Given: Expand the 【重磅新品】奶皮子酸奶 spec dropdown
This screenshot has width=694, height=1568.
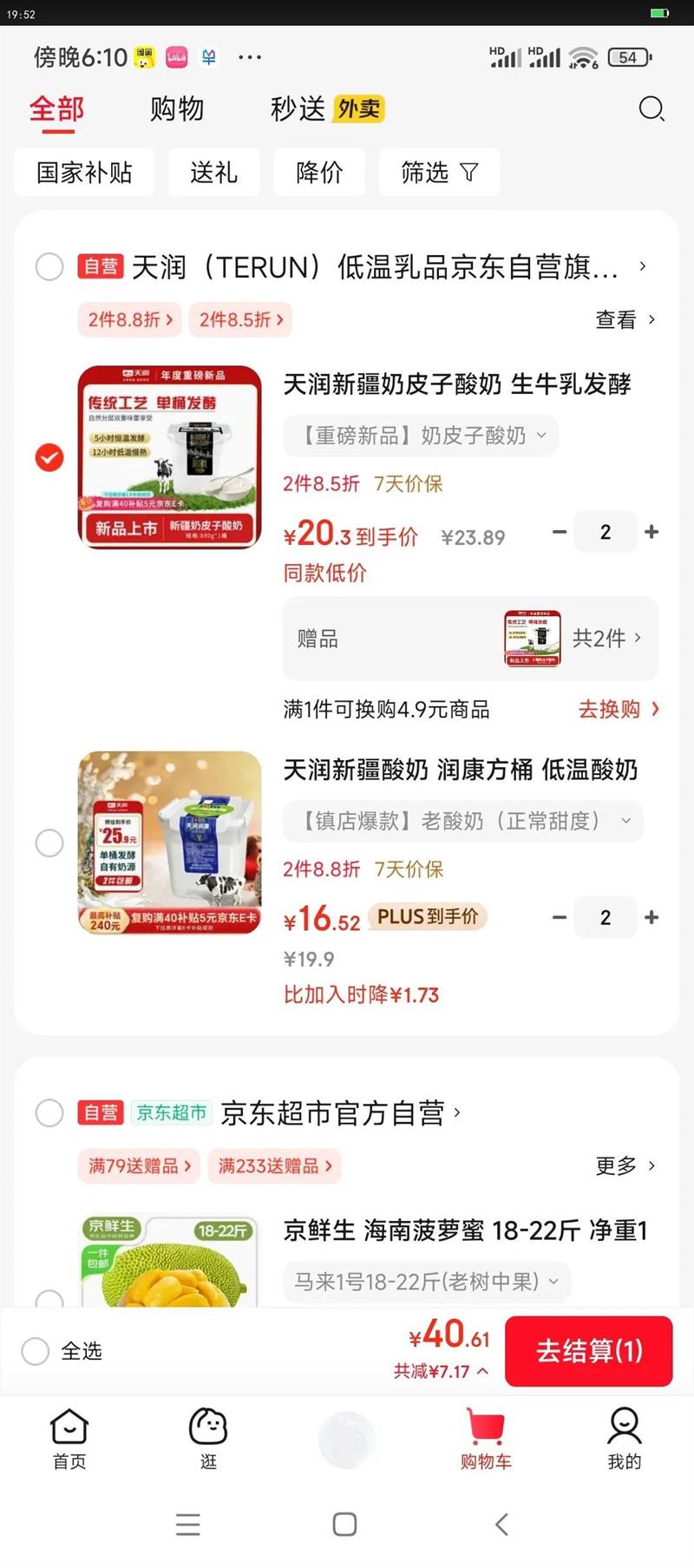Looking at the screenshot, I should coord(421,436).
